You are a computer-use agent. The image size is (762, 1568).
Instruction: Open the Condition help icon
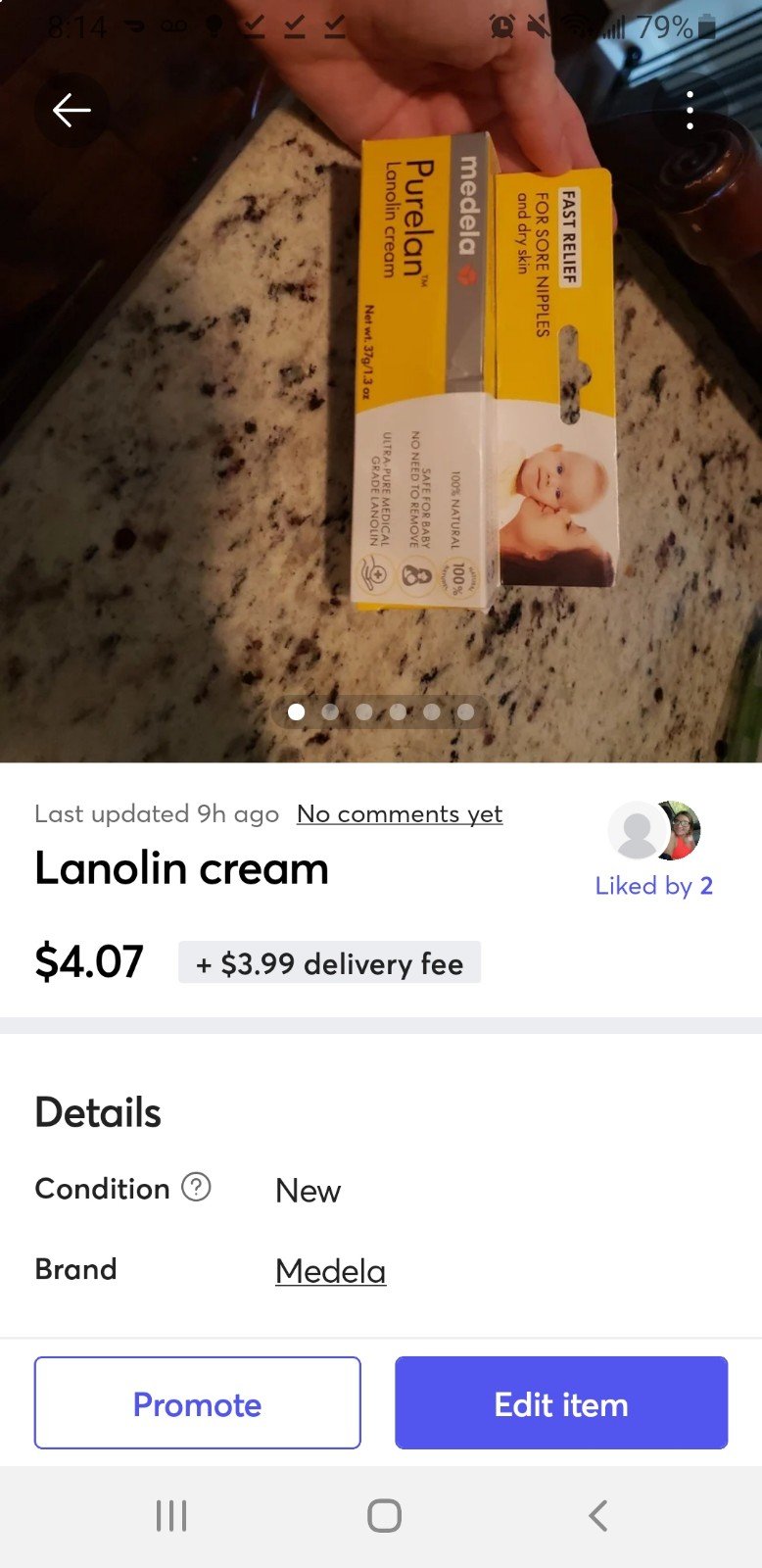(x=197, y=1187)
